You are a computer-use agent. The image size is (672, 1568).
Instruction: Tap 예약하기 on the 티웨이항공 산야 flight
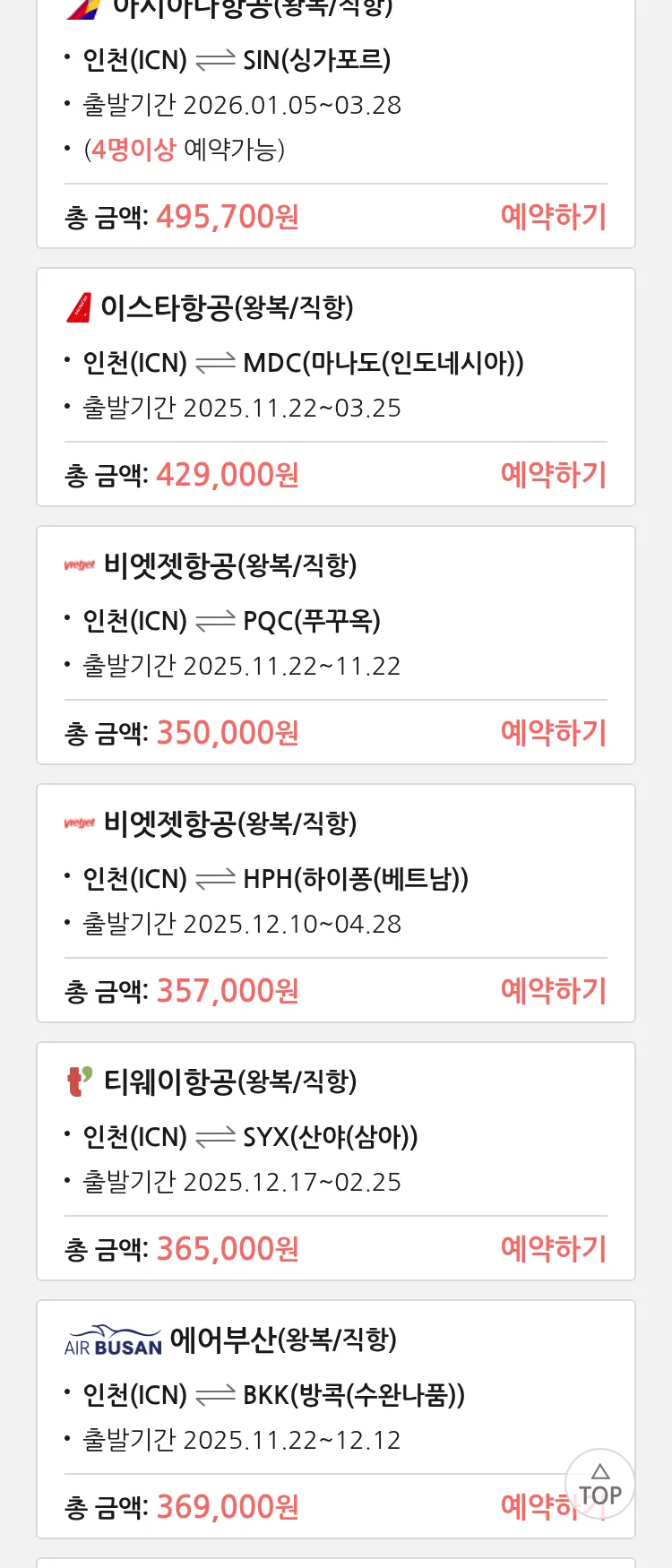click(x=553, y=1249)
